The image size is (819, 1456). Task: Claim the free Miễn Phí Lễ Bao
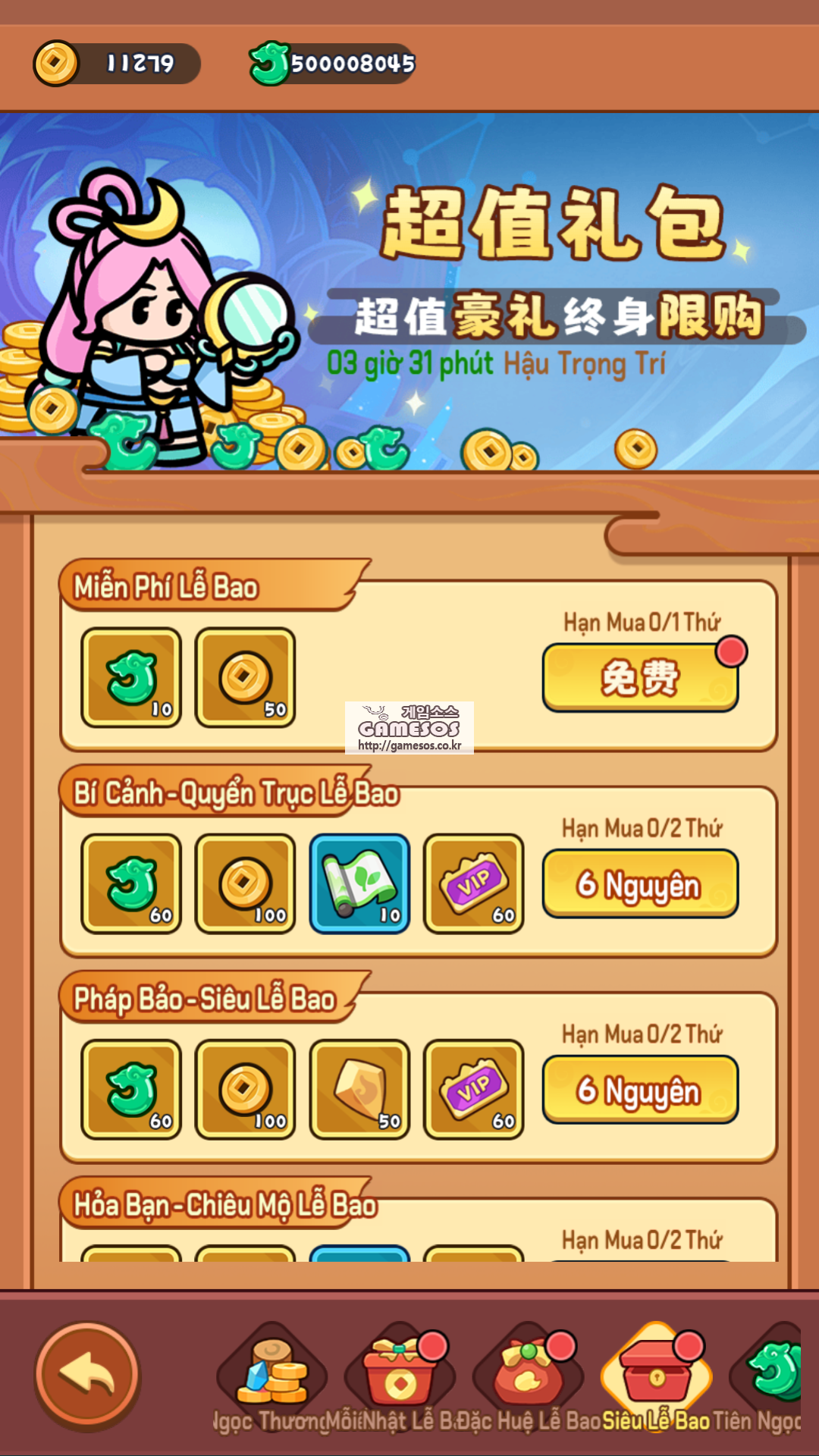click(640, 677)
